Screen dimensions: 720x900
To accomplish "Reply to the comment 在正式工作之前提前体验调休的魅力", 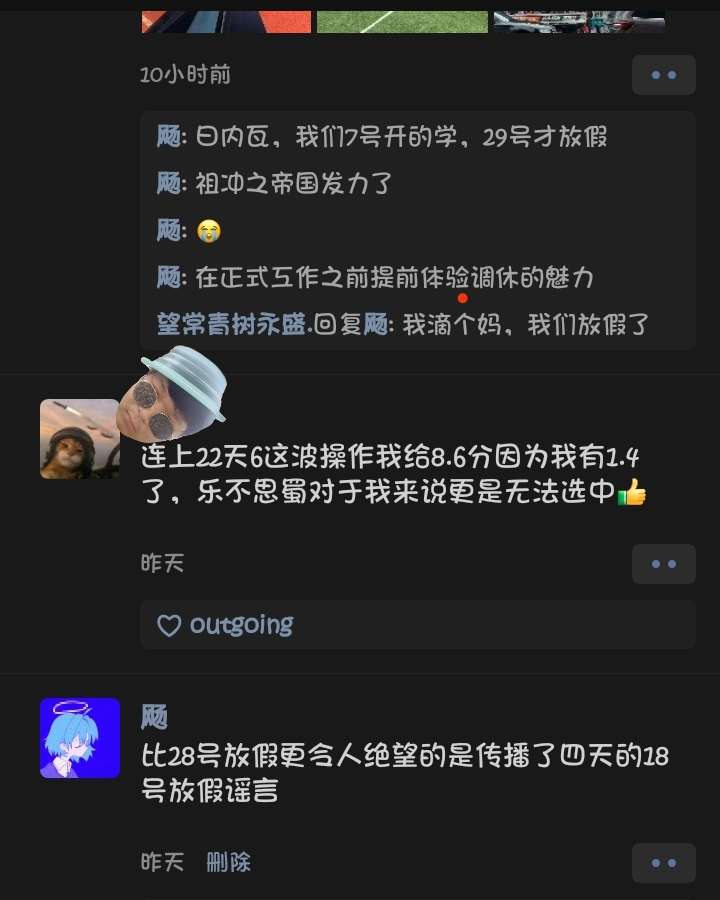I will (x=394, y=277).
